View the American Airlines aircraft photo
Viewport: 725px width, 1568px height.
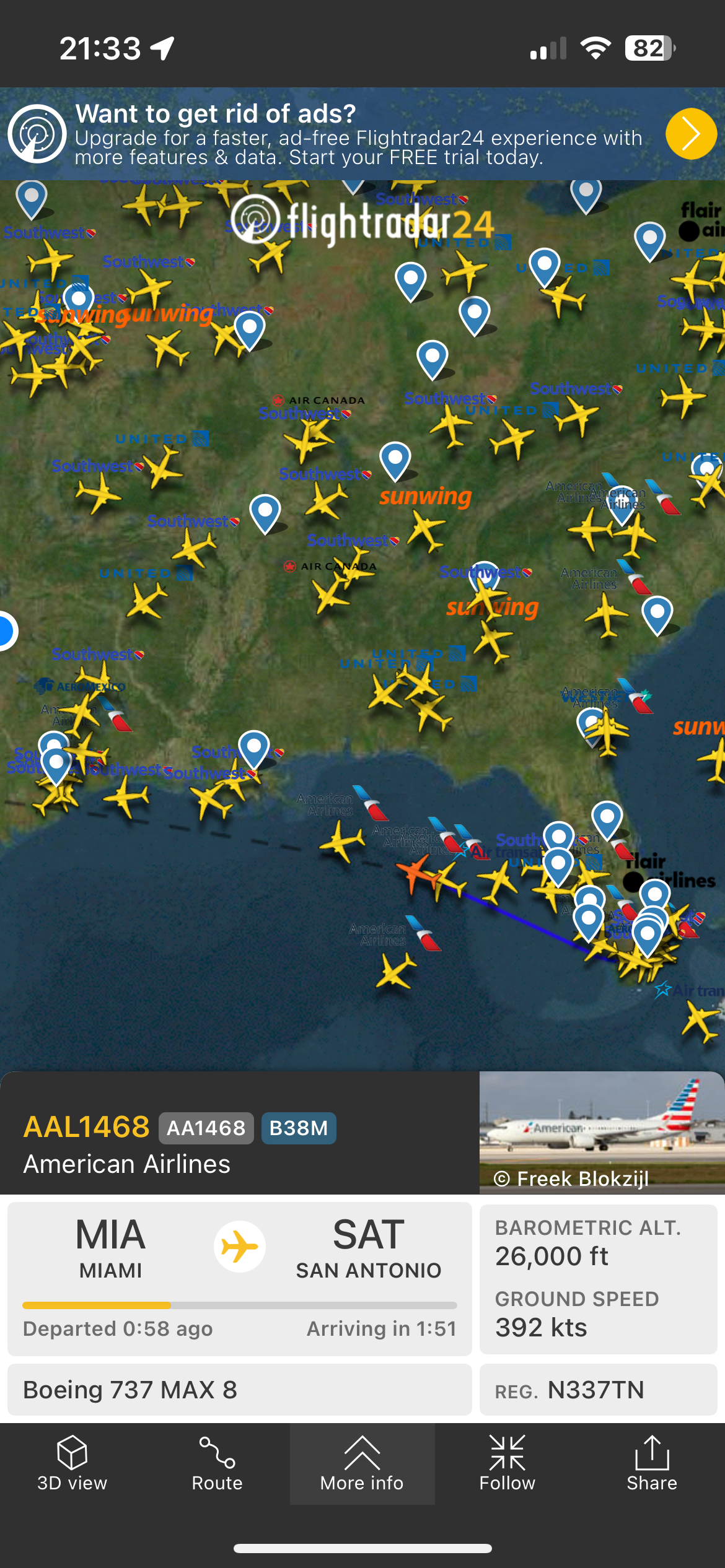pyautogui.click(x=601, y=1131)
